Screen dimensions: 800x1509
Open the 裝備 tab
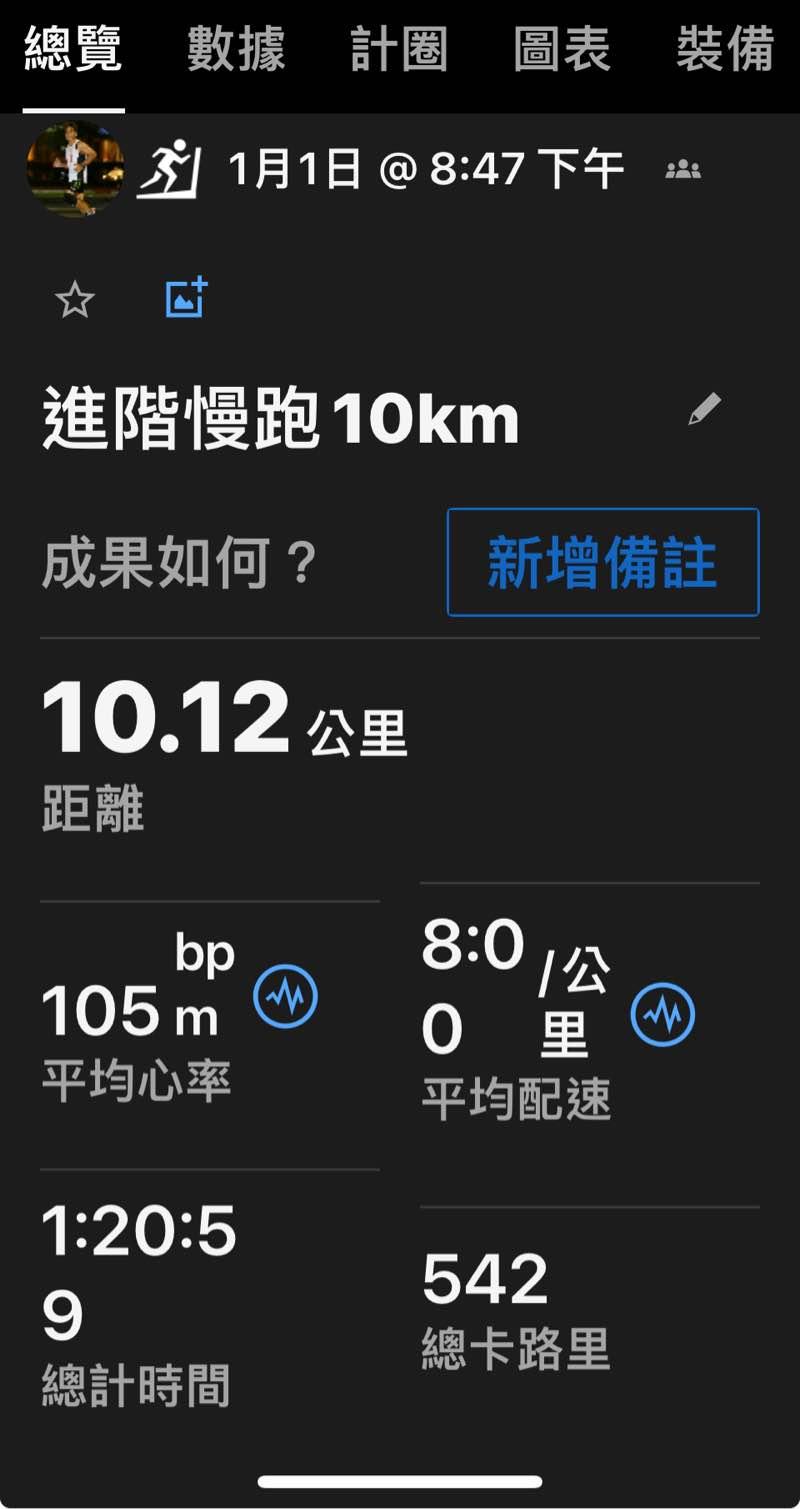tap(725, 50)
